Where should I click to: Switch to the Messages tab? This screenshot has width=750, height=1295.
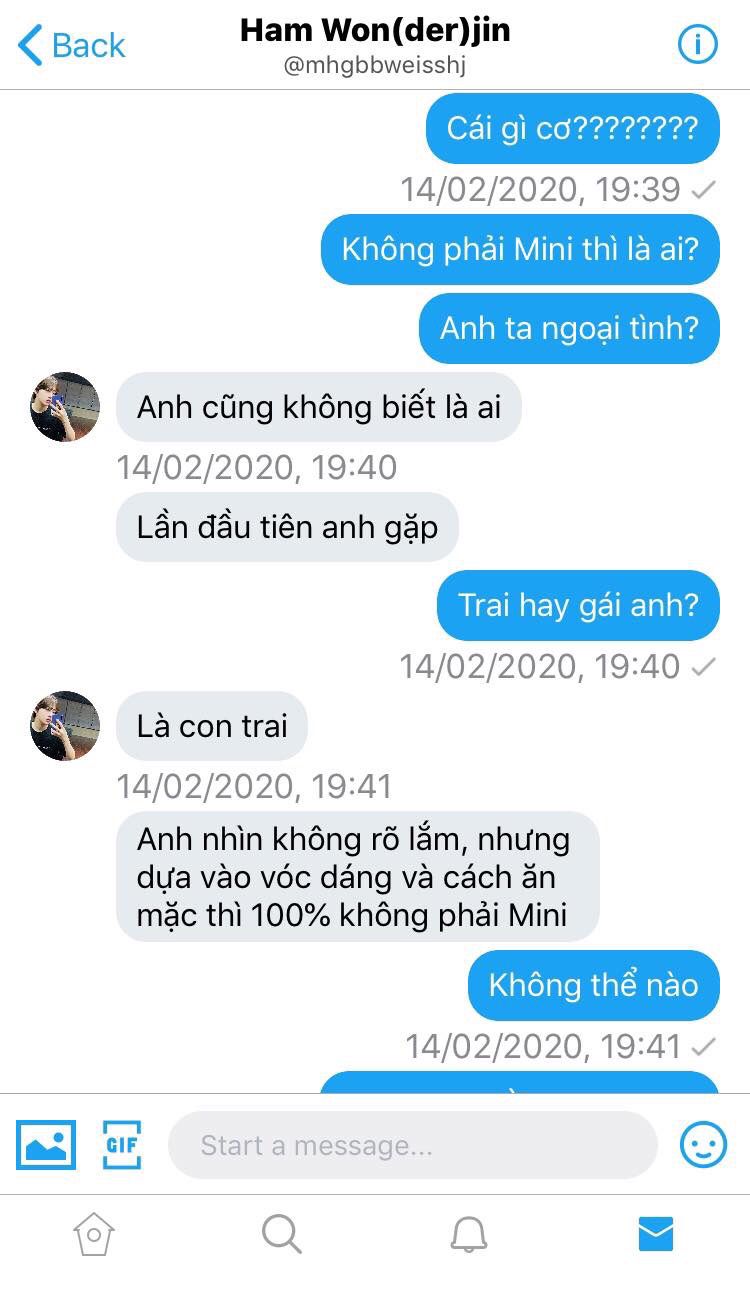point(656,1235)
